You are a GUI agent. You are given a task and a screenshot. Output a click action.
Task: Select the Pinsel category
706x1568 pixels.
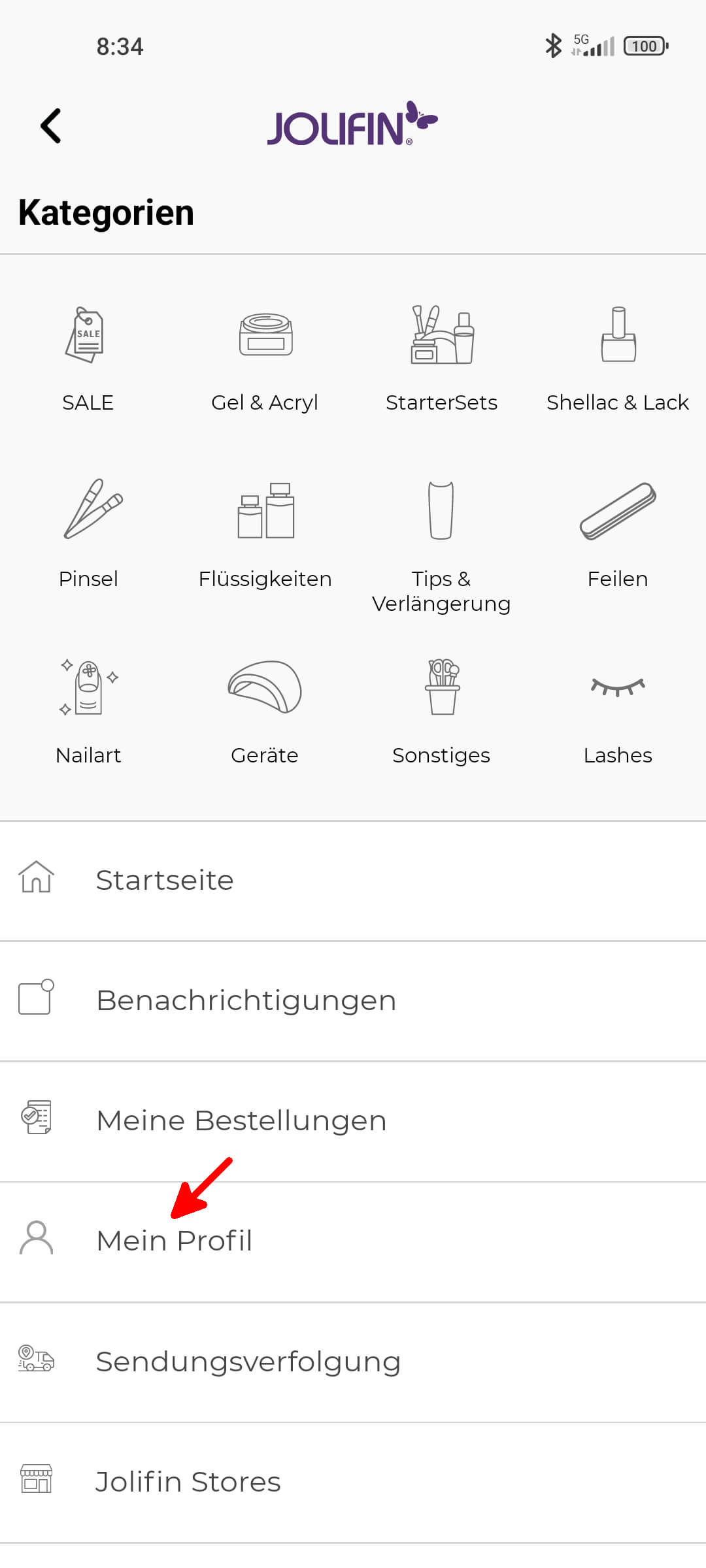pos(88,536)
